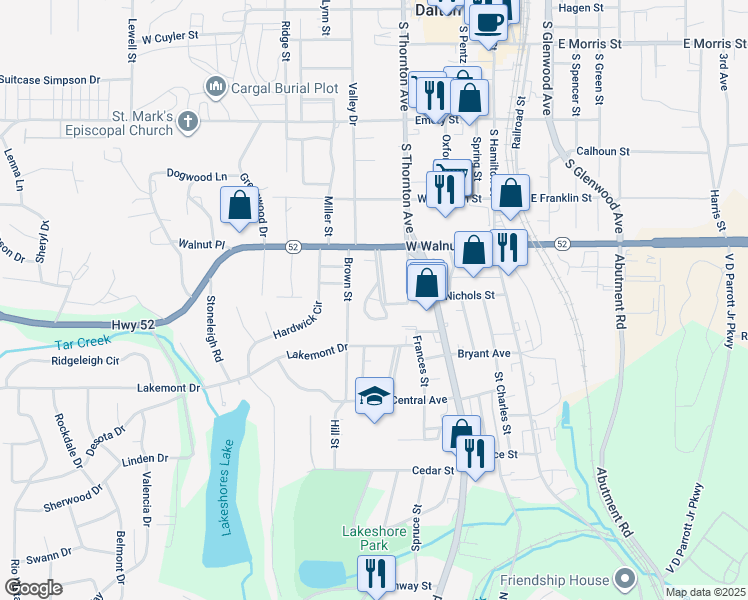This screenshot has width=748, height=600.
Task: Open the restaurant marker near Cedar St
Action: click(477, 453)
